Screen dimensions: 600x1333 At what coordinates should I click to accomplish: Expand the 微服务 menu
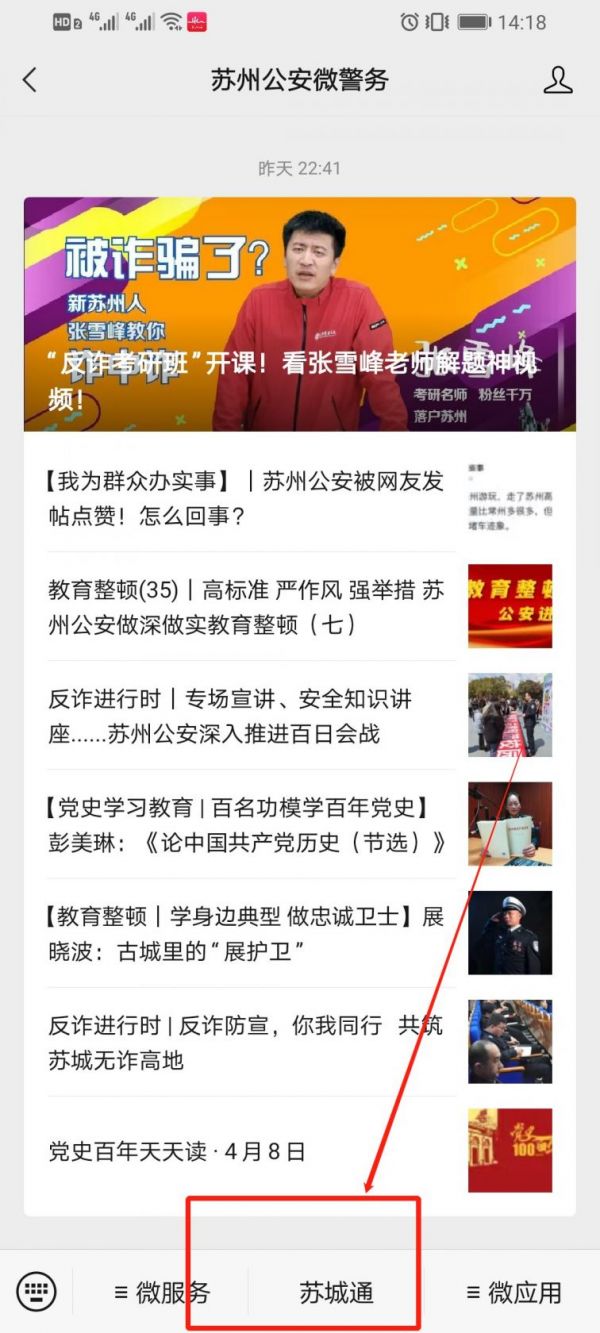pos(161,1291)
